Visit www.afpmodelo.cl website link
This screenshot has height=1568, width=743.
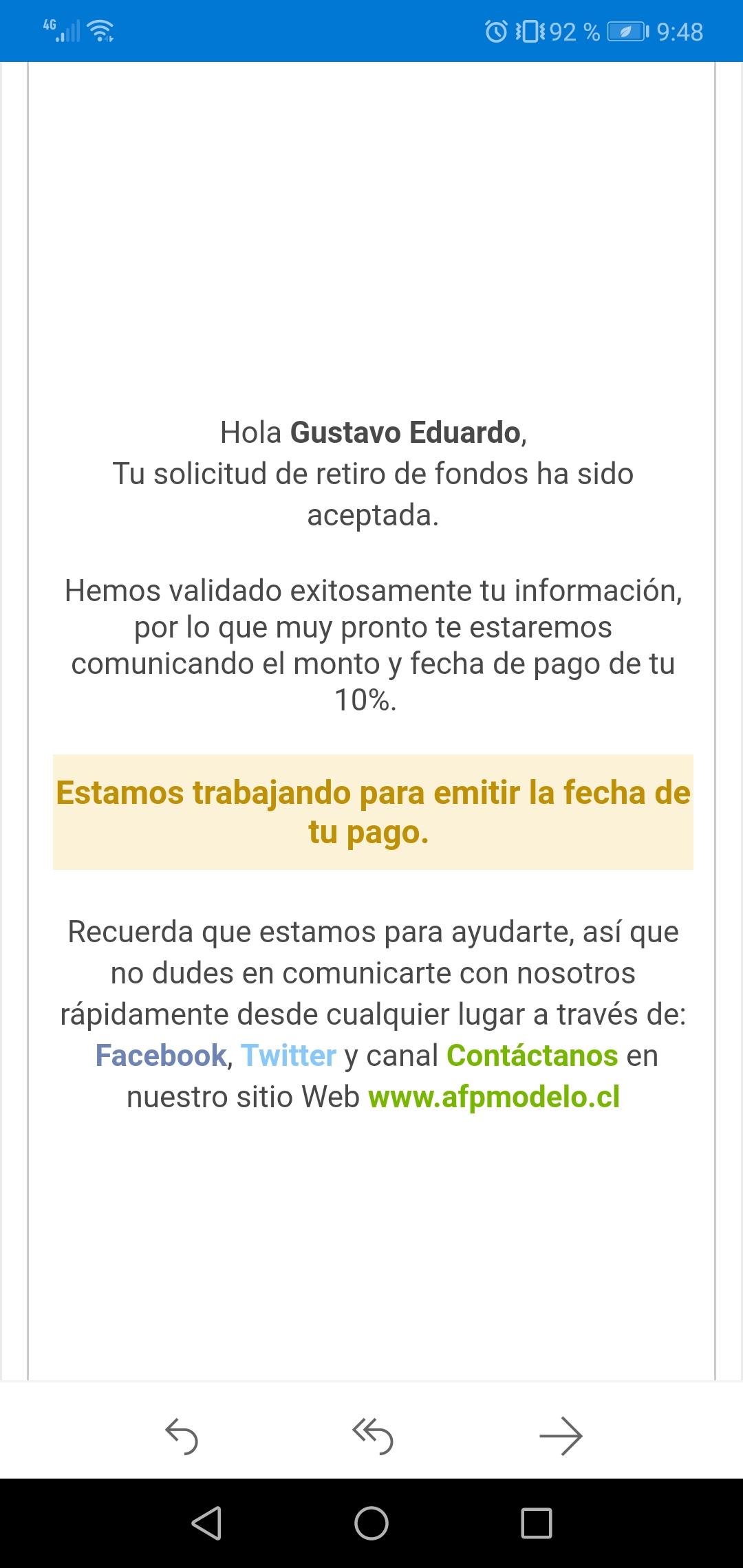(494, 1097)
